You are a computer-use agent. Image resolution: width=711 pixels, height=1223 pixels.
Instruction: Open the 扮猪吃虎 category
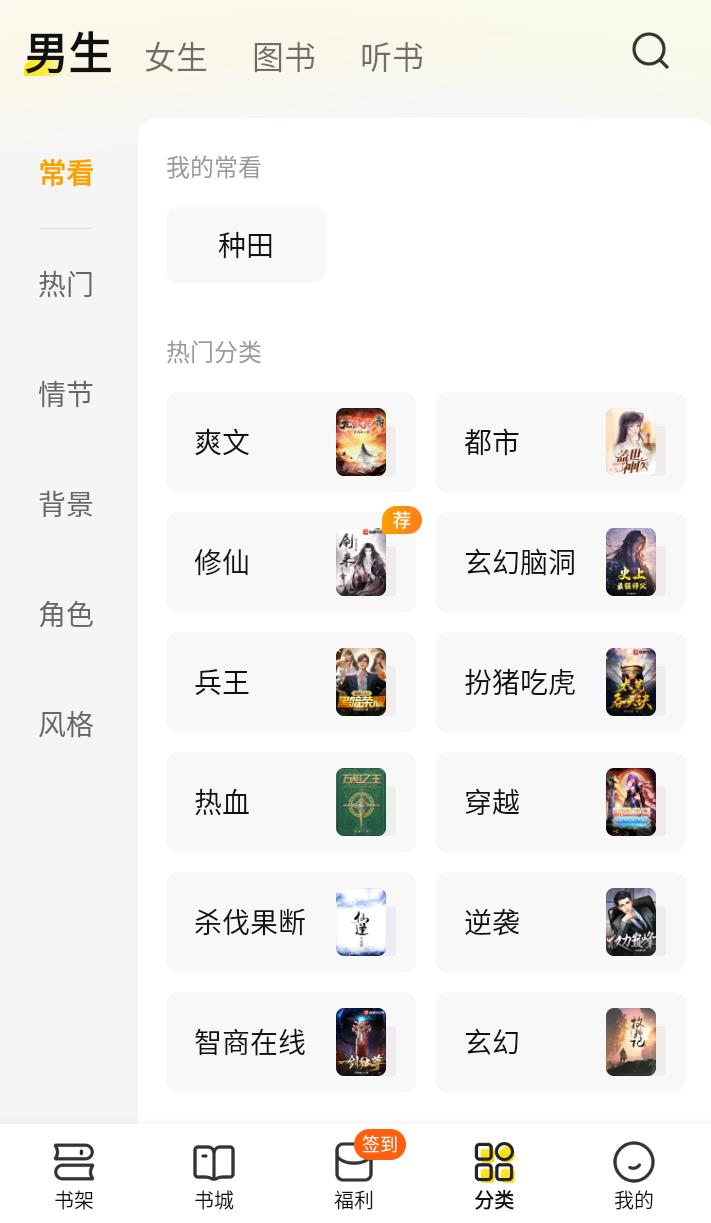pyautogui.click(x=560, y=682)
